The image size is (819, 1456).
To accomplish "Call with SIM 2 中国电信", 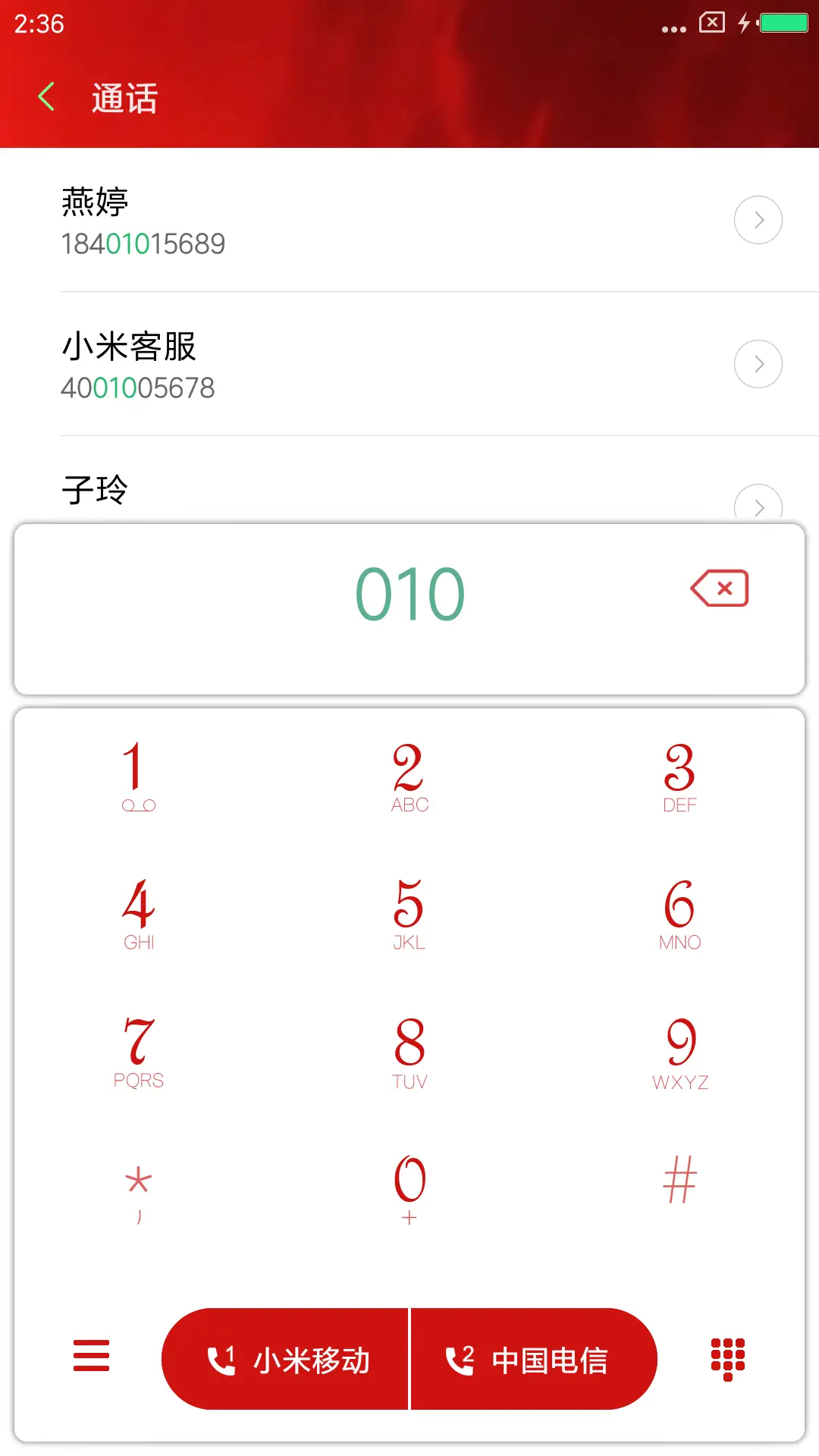I will click(533, 1359).
